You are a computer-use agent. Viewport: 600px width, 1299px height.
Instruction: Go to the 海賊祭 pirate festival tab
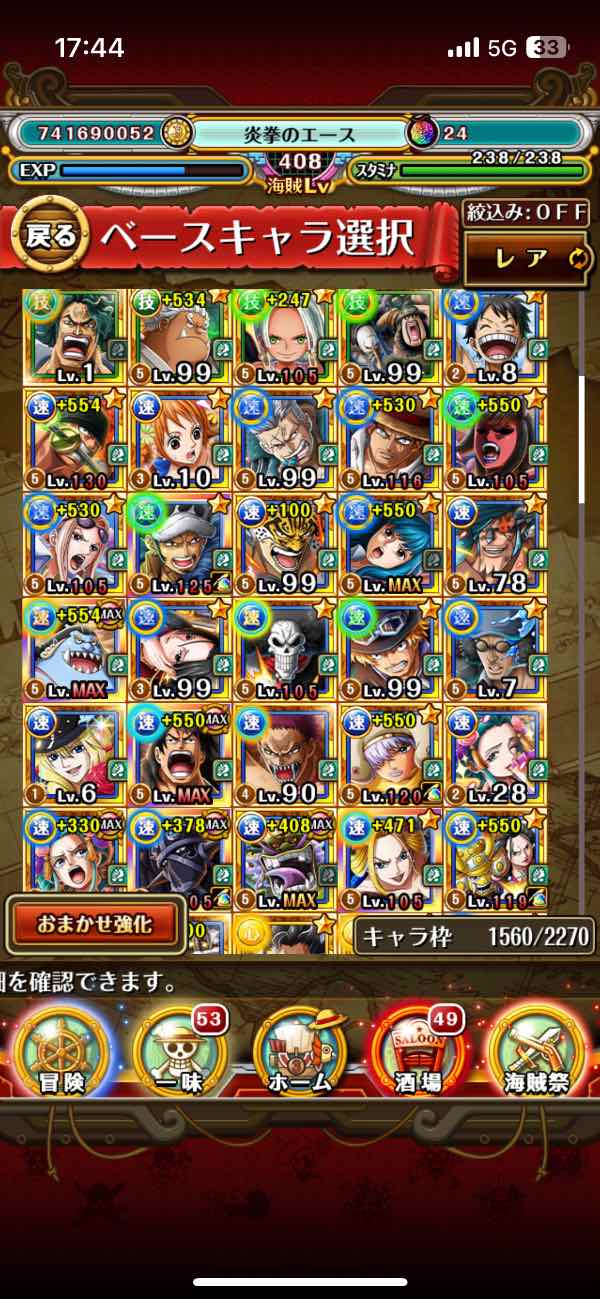(537, 1048)
